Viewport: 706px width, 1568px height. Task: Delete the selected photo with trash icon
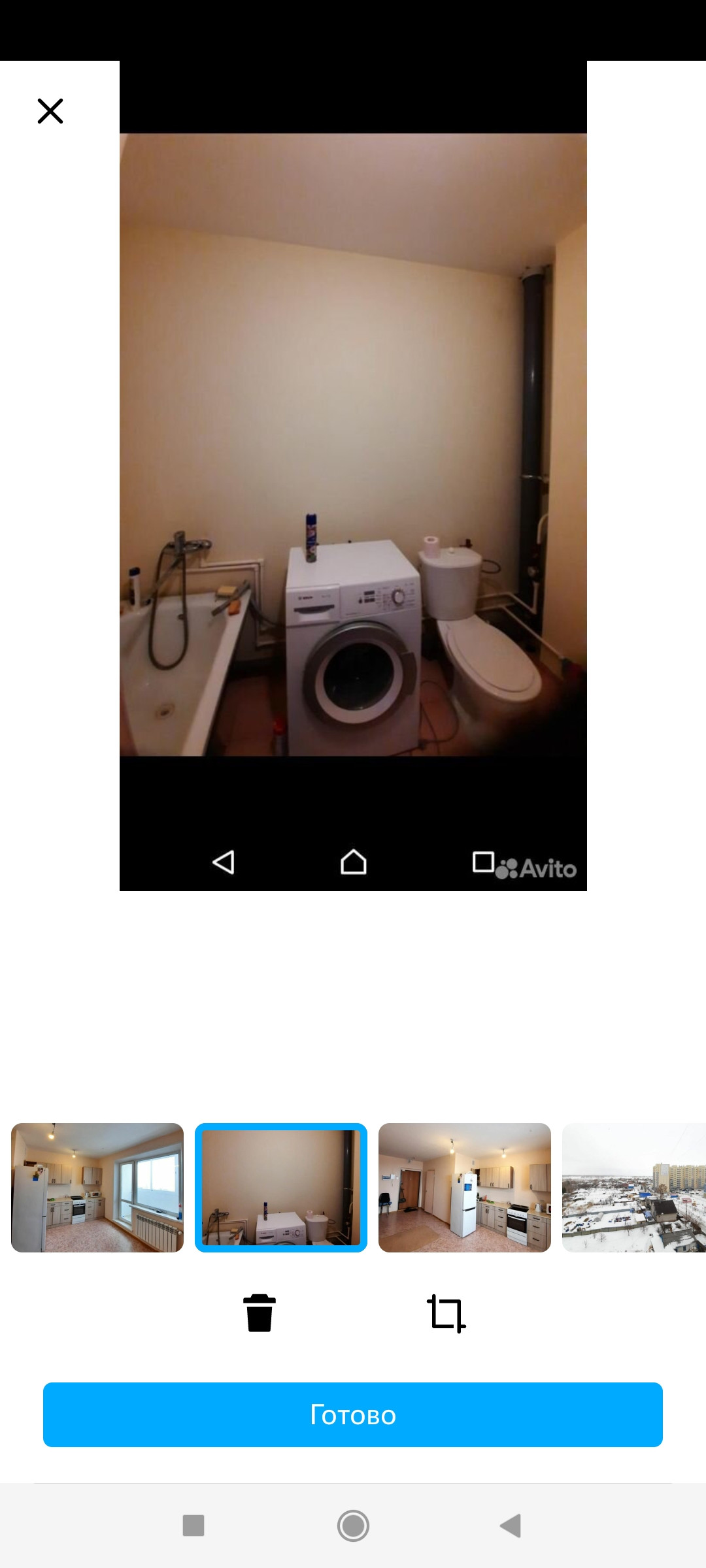(x=260, y=1313)
